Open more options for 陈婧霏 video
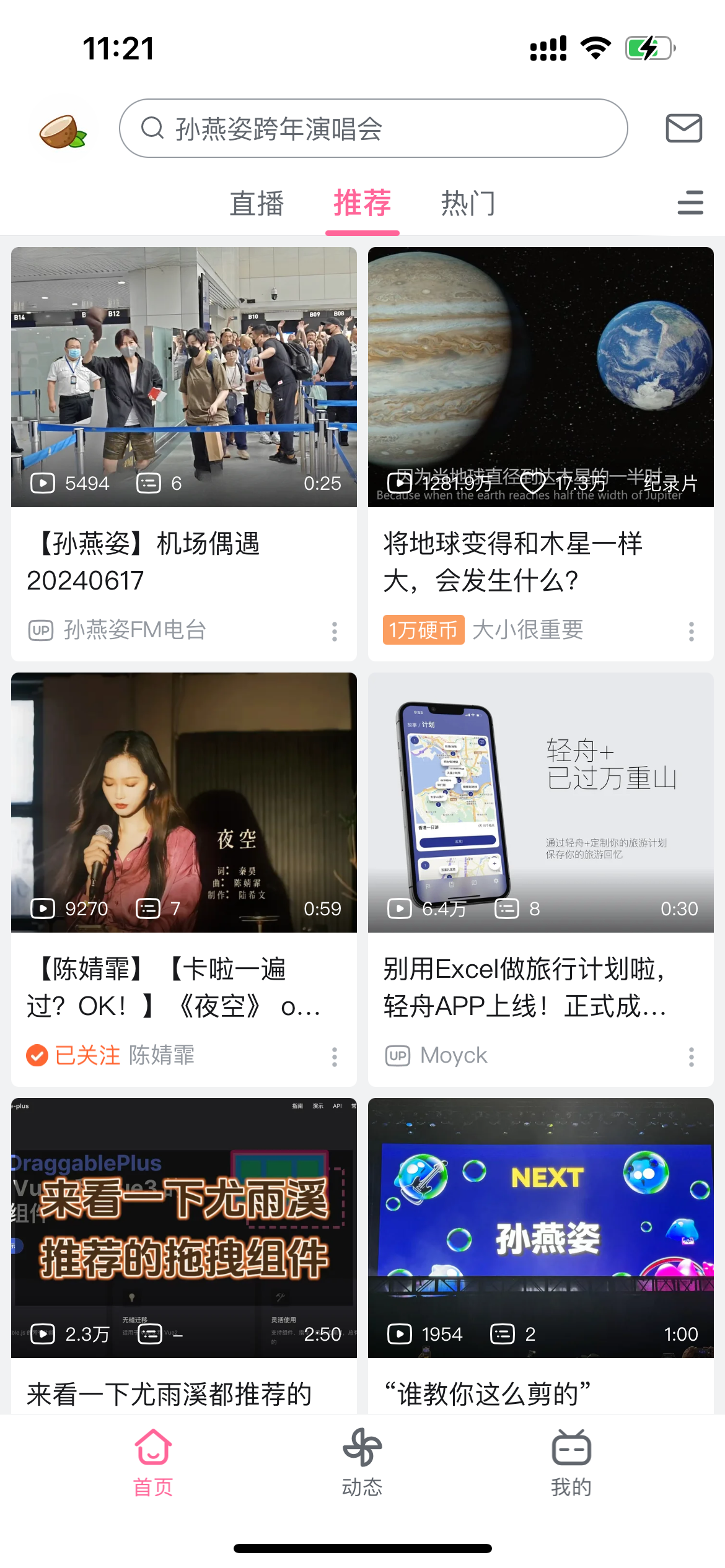The width and height of the screenshot is (725, 1568). [x=335, y=1056]
